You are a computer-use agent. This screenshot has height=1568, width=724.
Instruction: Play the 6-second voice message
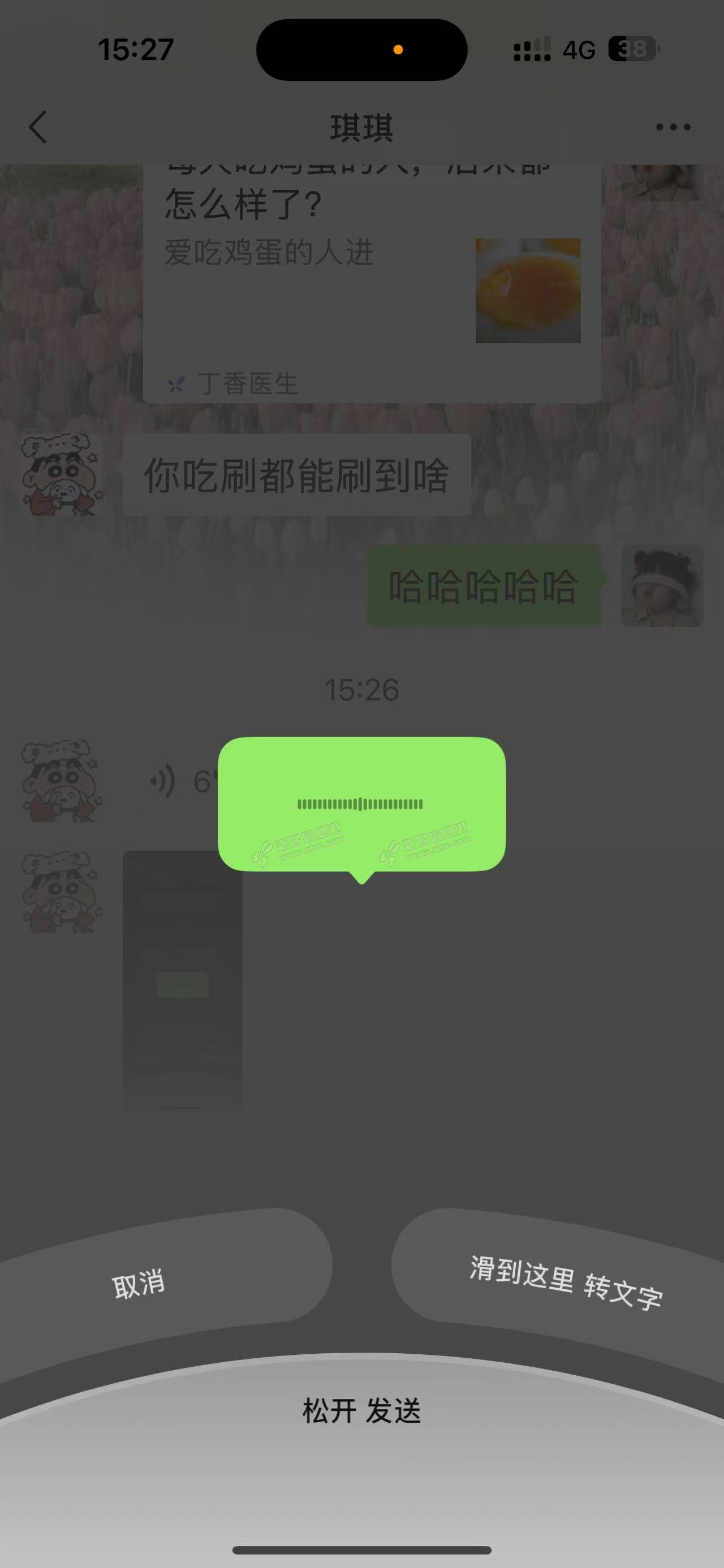(176, 781)
